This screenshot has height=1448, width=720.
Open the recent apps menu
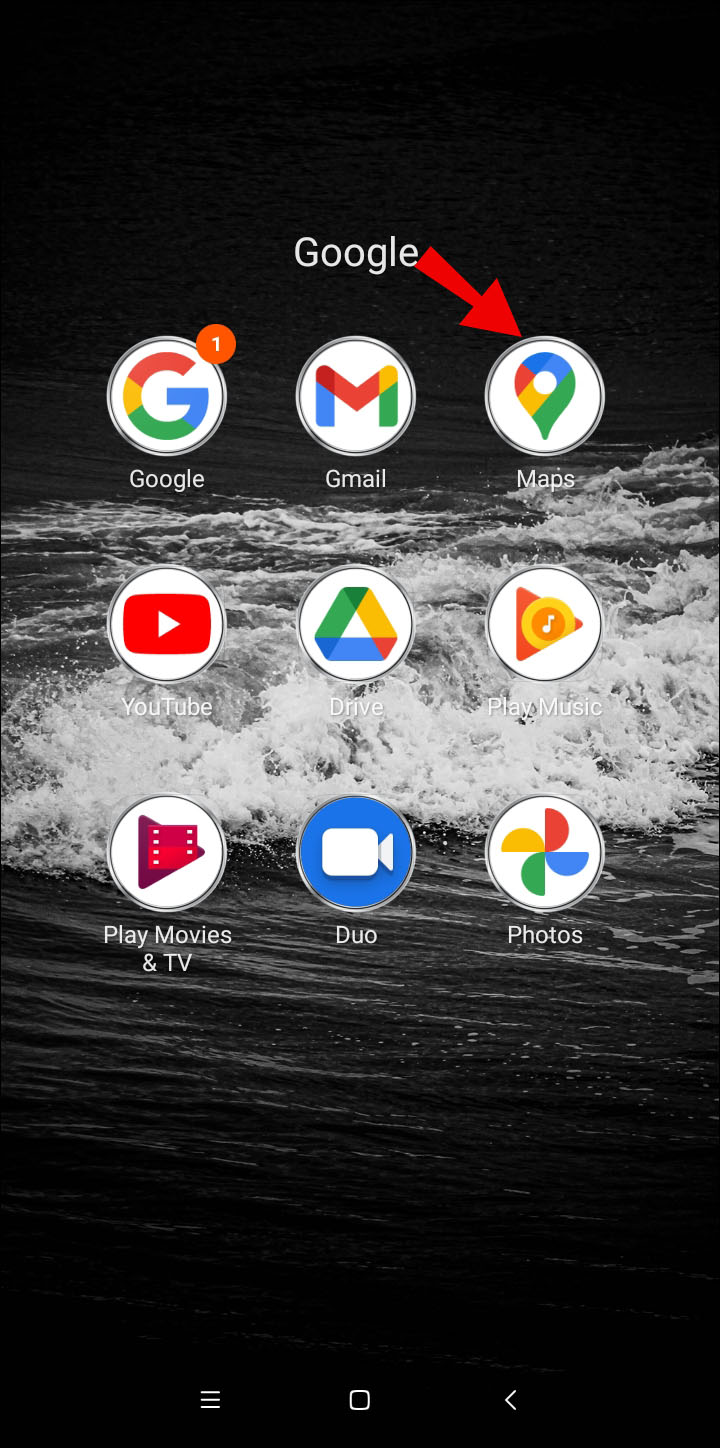pyautogui.click(x=210, y=1400)
